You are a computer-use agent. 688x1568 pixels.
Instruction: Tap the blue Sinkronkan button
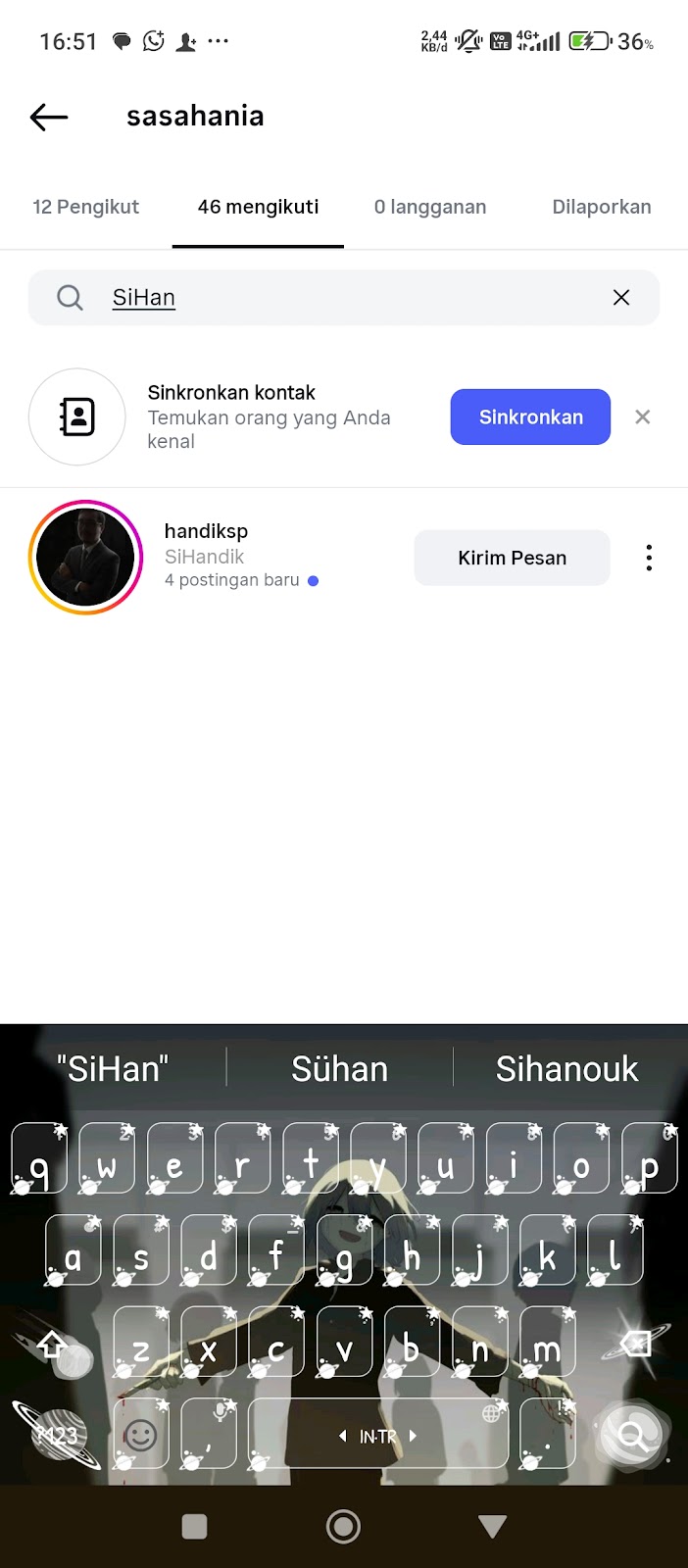pos(530,417)
